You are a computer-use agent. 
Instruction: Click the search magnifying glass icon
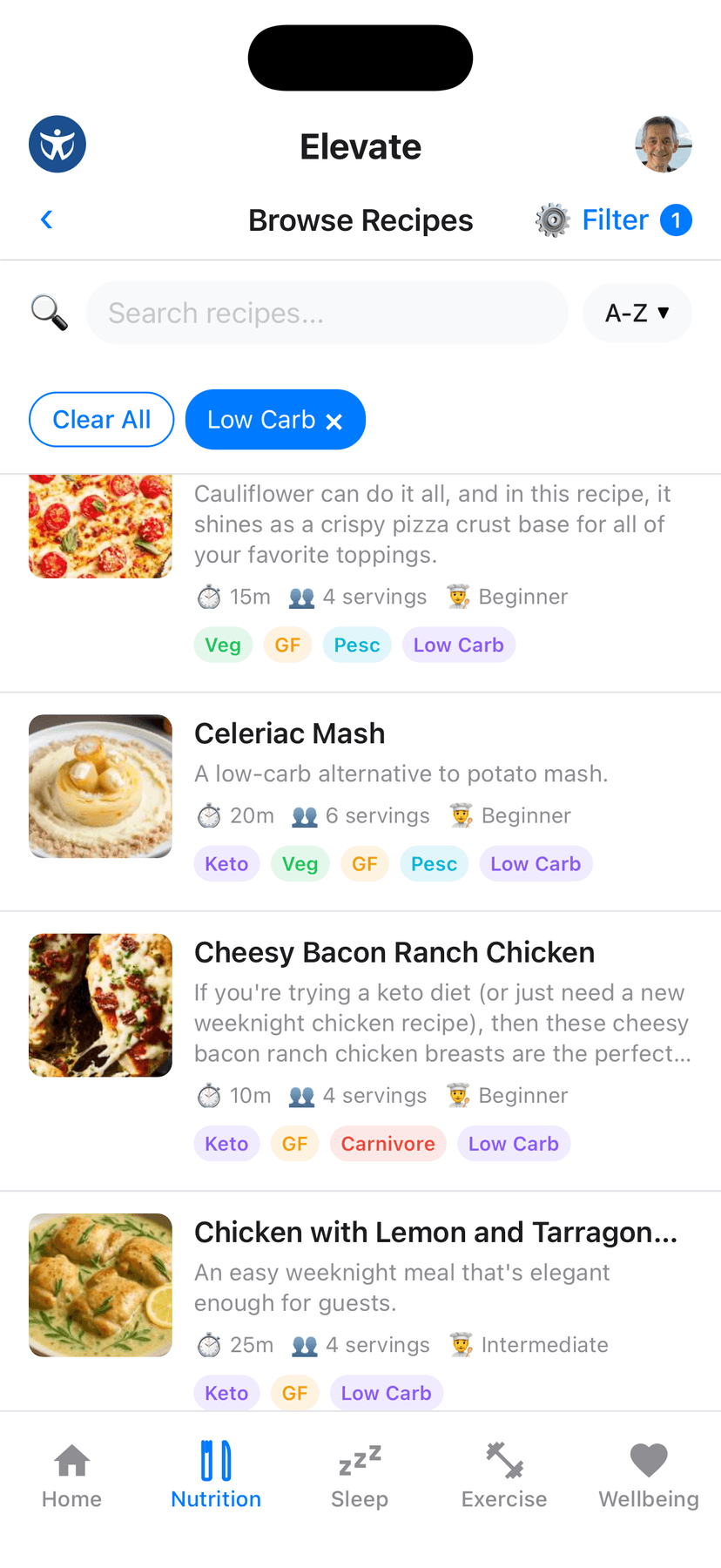(49, 313)
